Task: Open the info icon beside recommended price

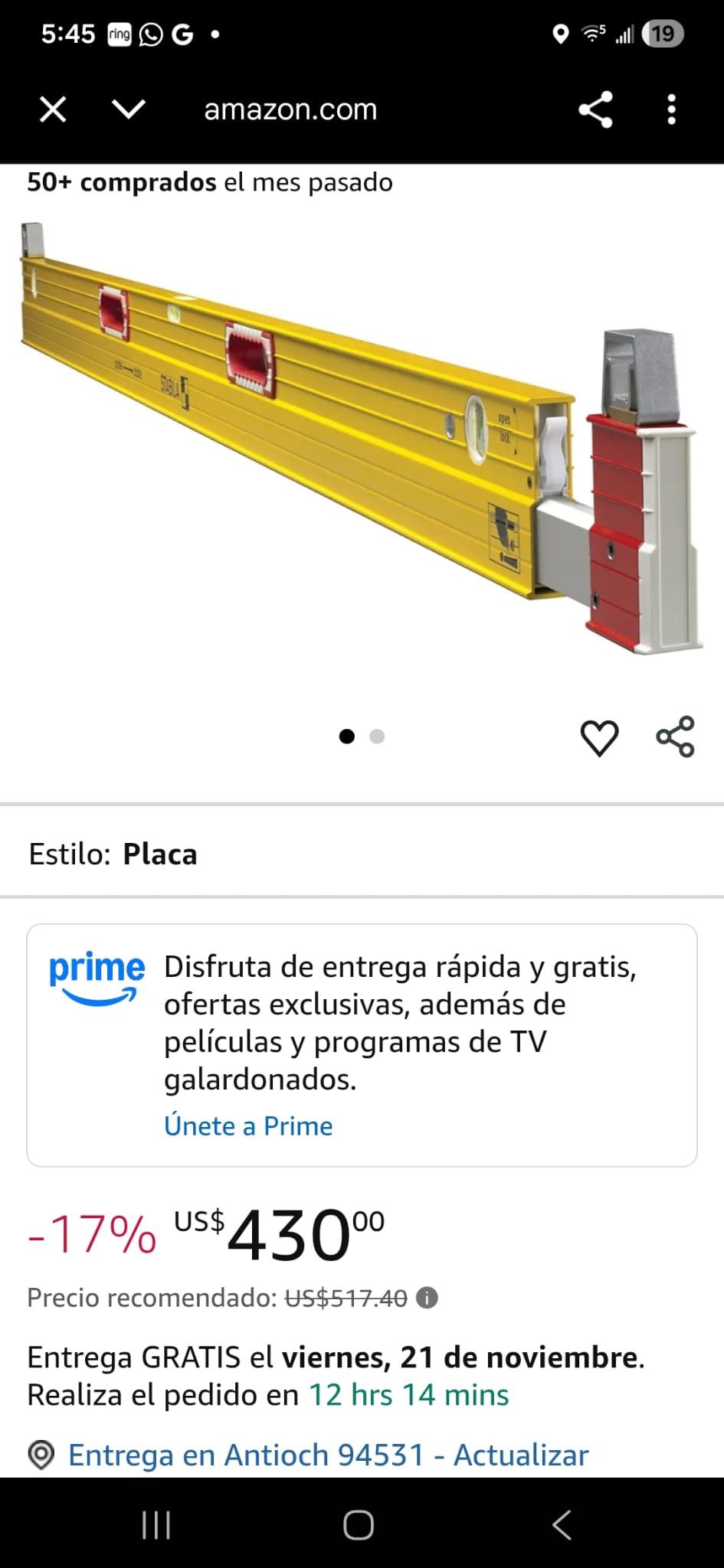Action: point(427,1295)
